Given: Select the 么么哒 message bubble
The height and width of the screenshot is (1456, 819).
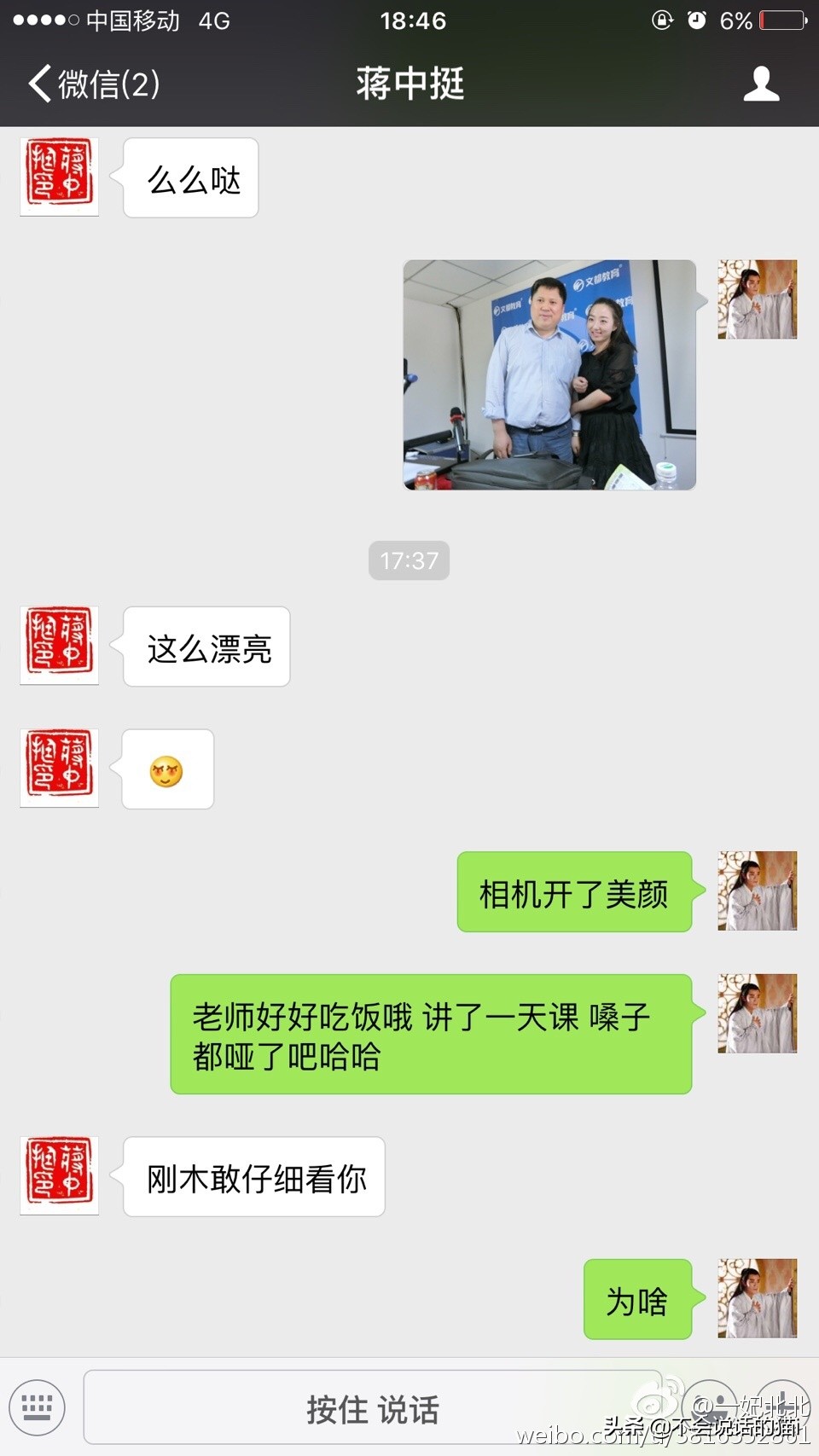Looking at the screenshot, I should (190, 177).
